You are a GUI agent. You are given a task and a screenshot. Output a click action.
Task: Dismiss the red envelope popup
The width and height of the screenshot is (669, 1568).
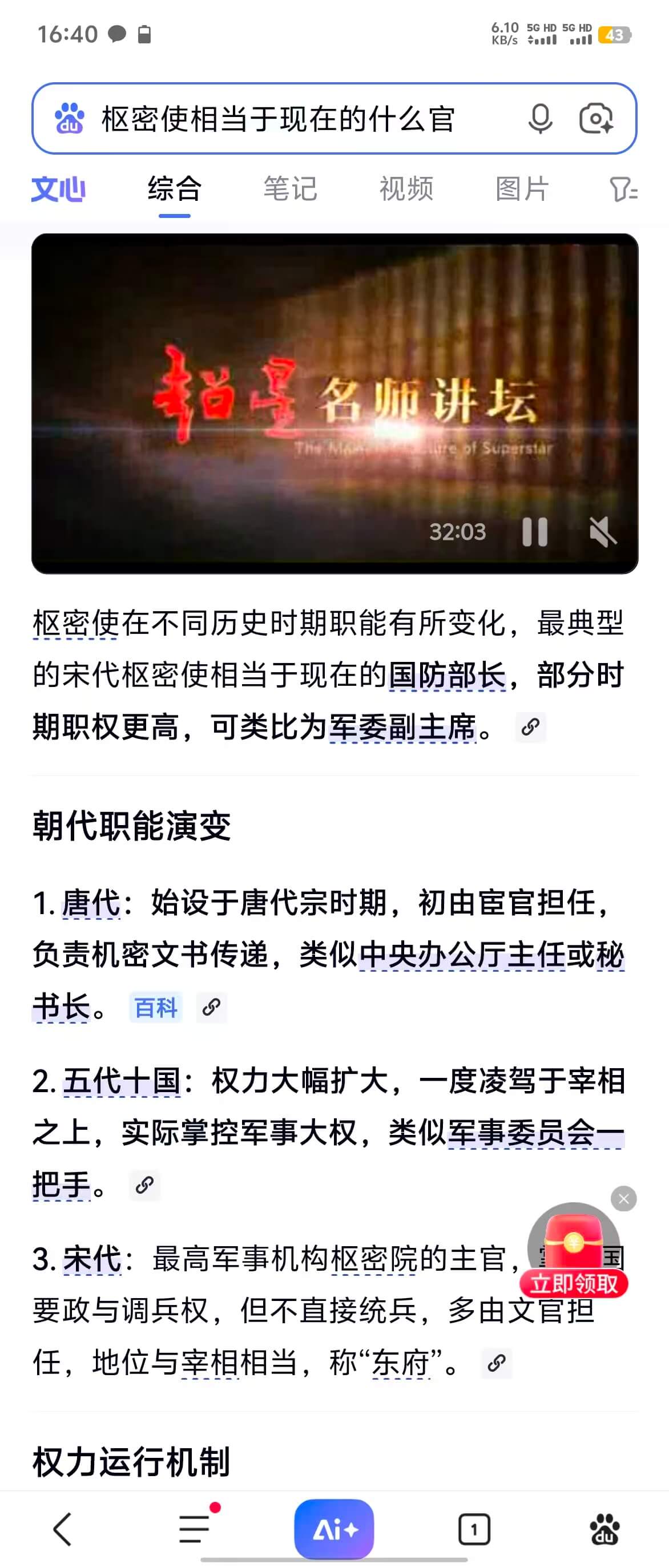[623, 1198]
